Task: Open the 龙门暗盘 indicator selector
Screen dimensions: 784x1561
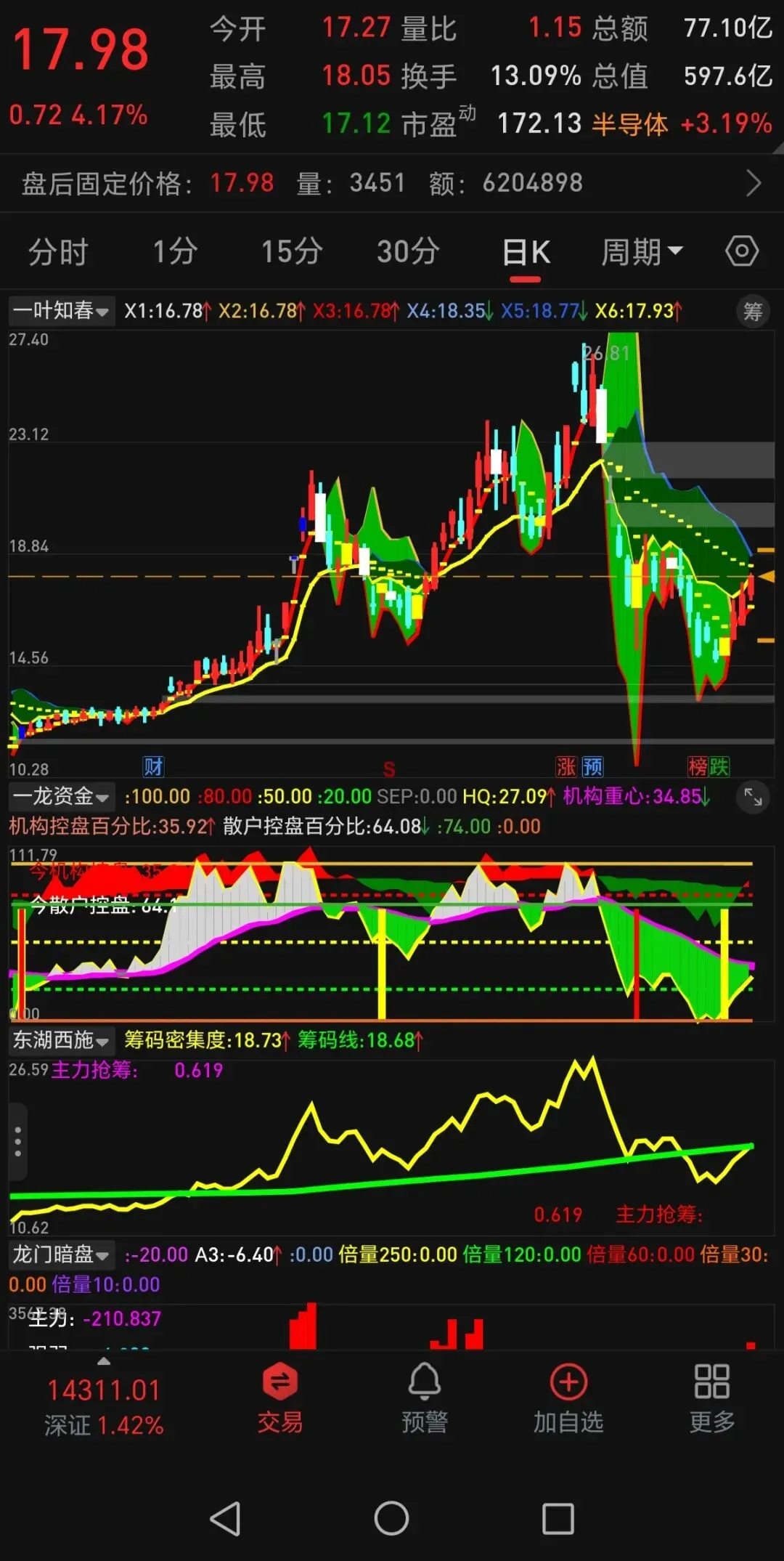Action: pos(61,1254)
